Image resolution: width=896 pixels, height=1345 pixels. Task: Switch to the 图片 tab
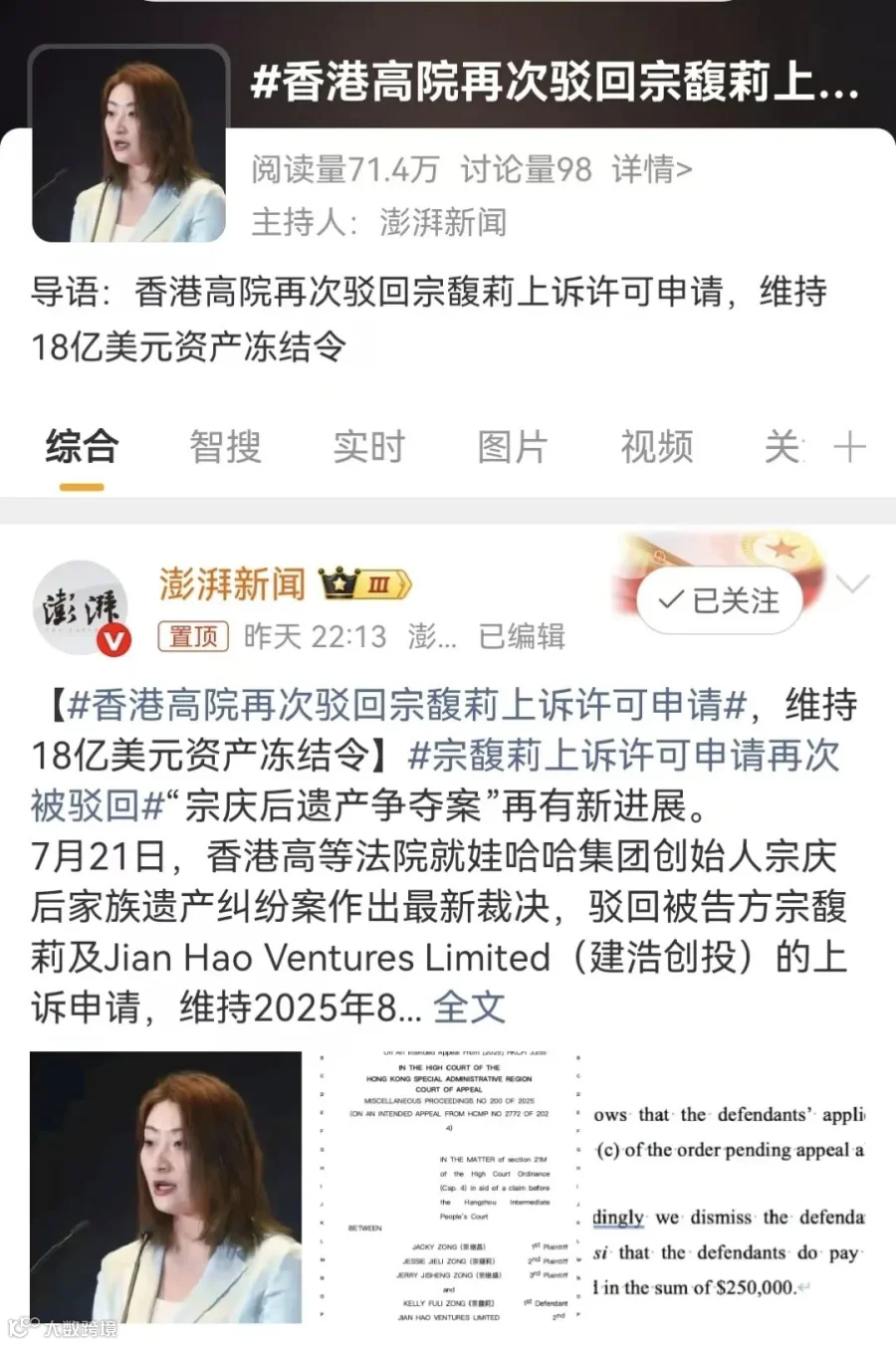point(513,447)
